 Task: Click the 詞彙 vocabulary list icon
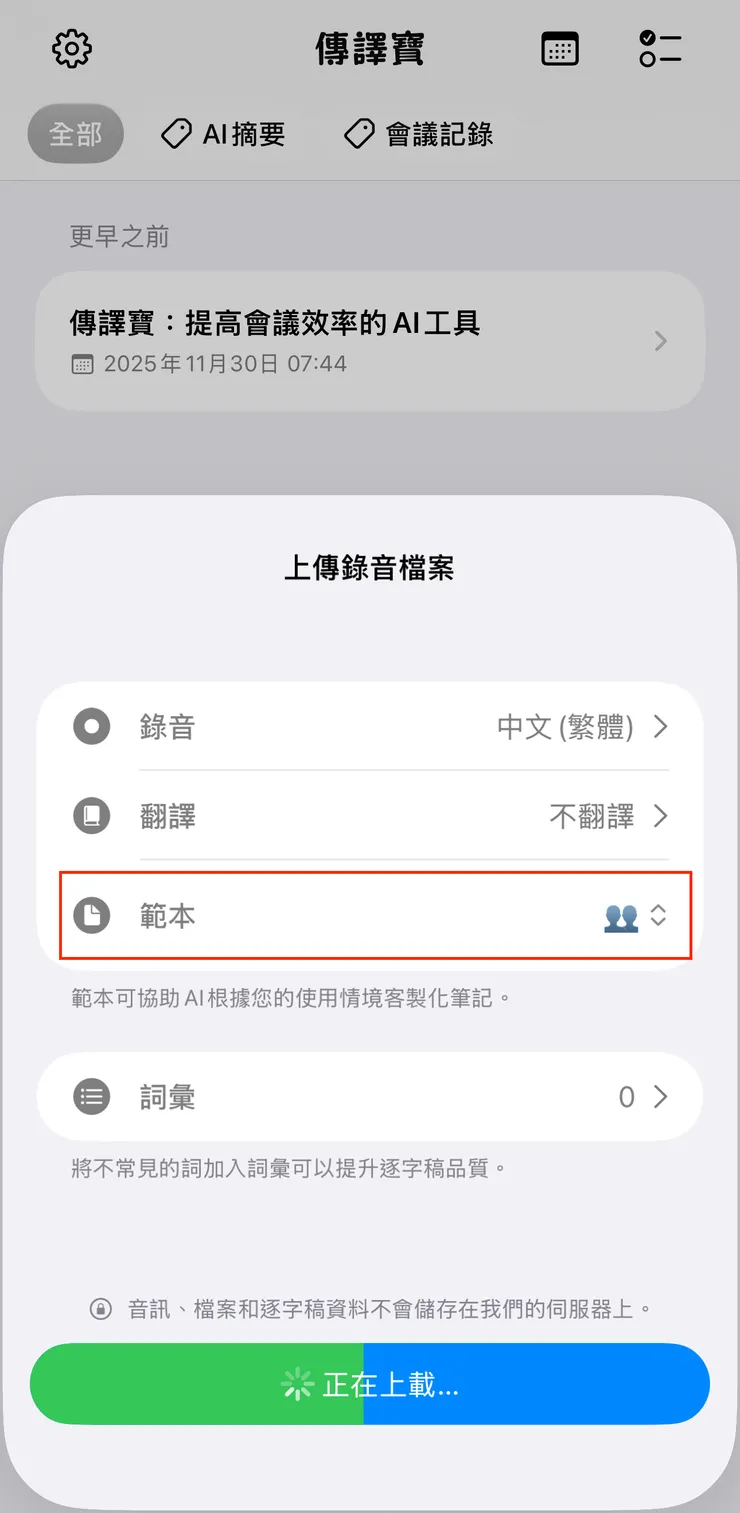coord(91,1096)
